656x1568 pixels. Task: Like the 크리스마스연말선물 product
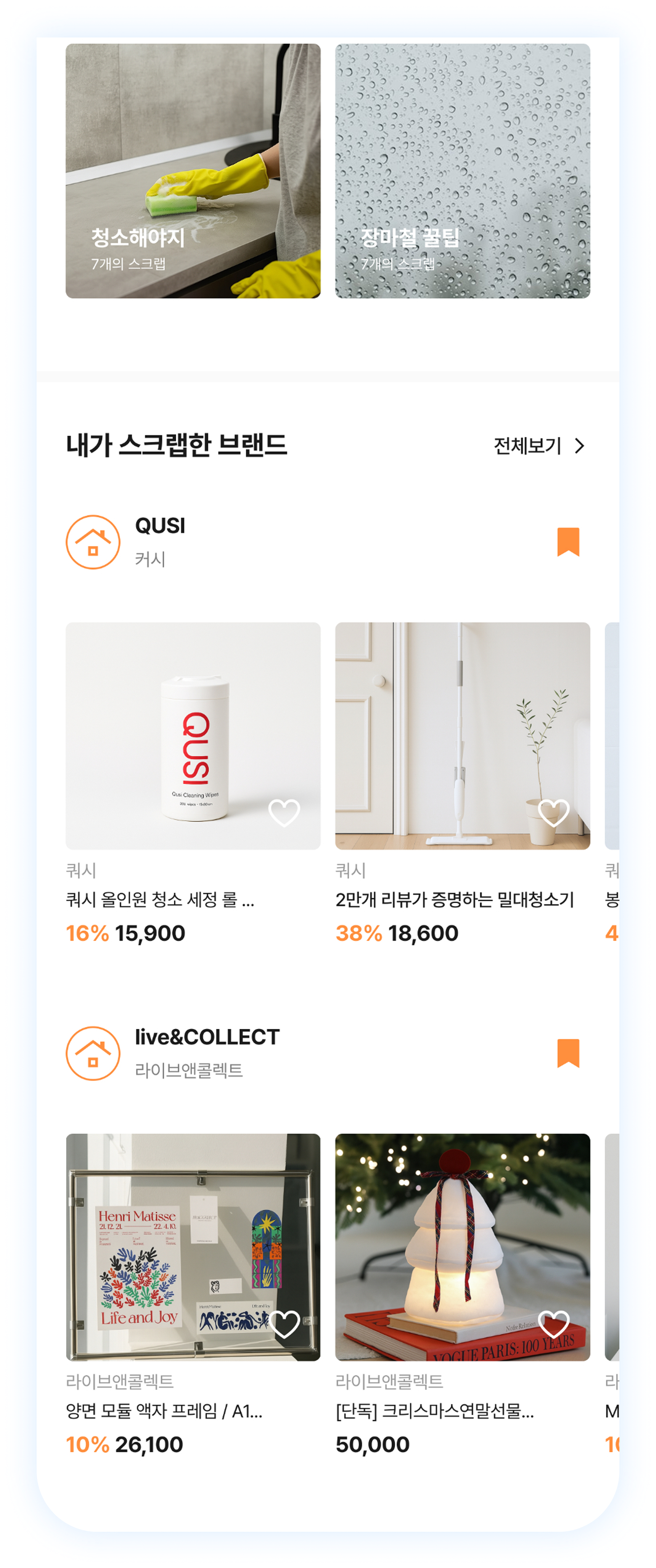(554, 1324)
